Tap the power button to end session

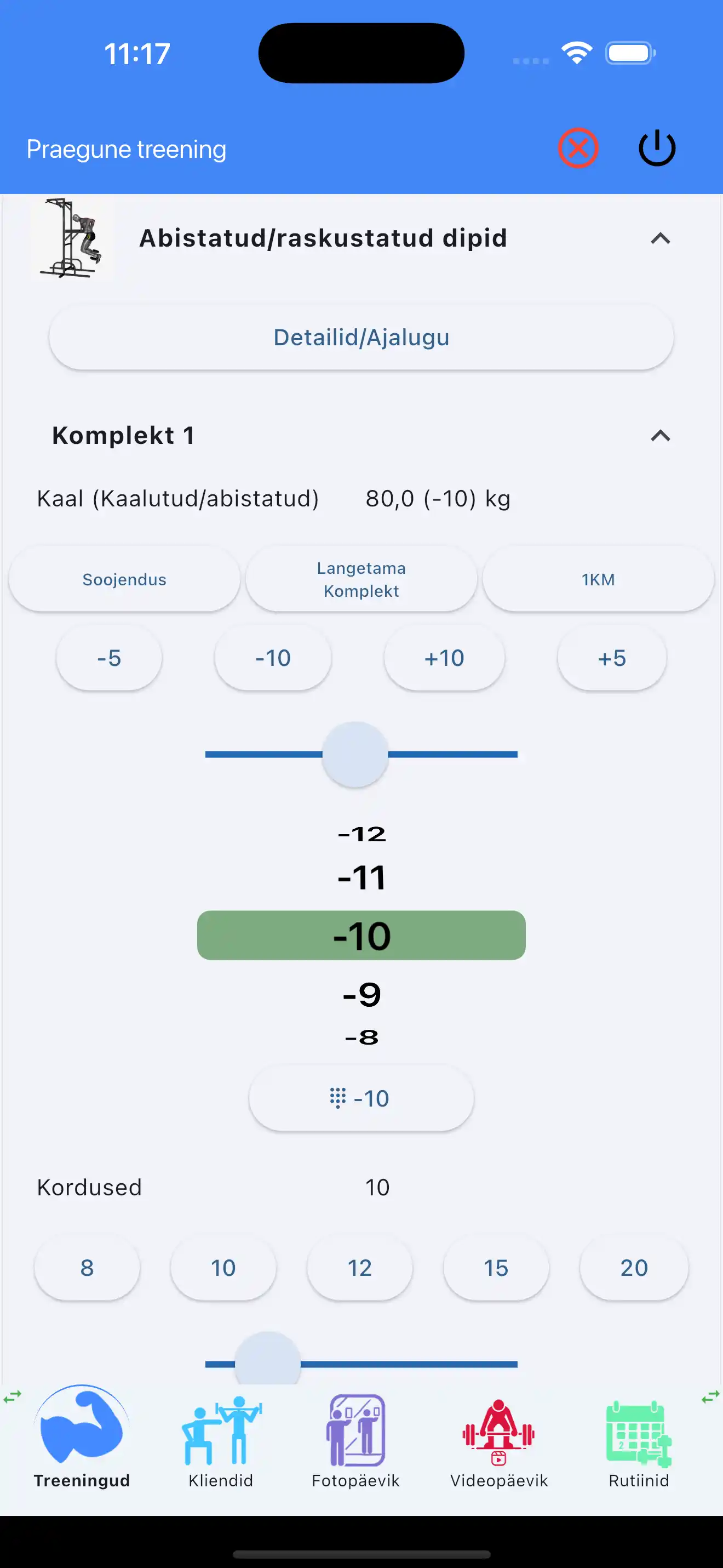[x=656, y=148]
